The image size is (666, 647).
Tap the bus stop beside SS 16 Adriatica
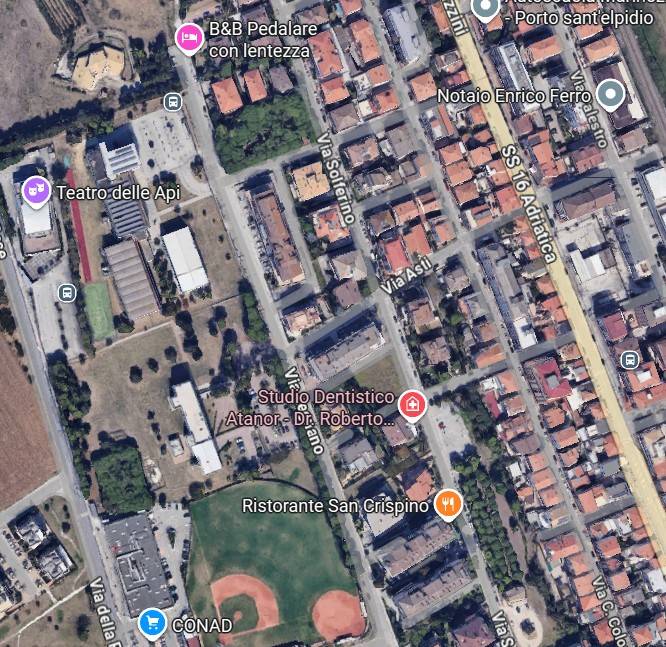[x=629, y=358]
